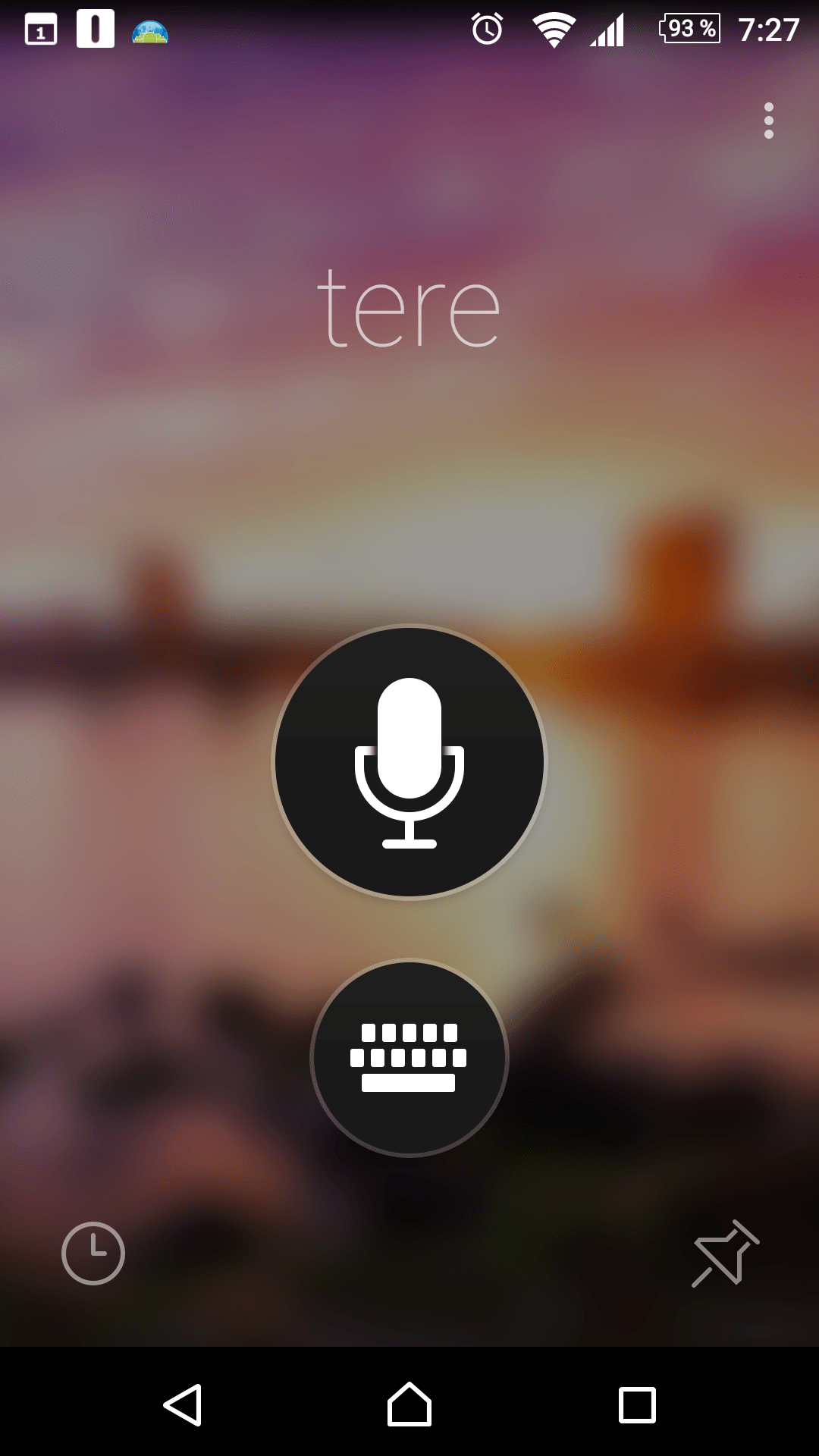Go back using the system back button
Image resolution: width=819 pixels, height=1456 pixels.
pos(183,1405)
